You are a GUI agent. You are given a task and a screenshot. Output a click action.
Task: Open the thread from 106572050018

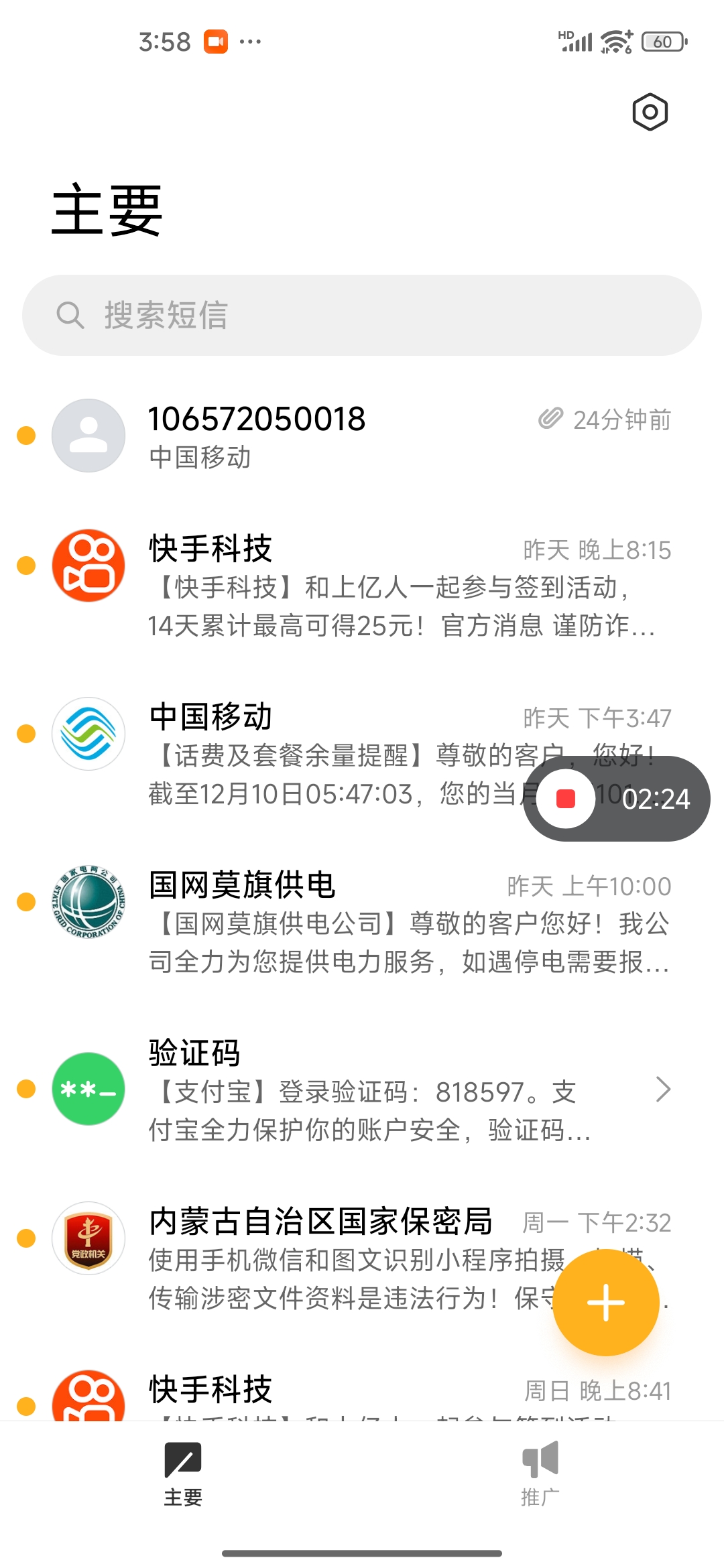[x=362, y=436]
